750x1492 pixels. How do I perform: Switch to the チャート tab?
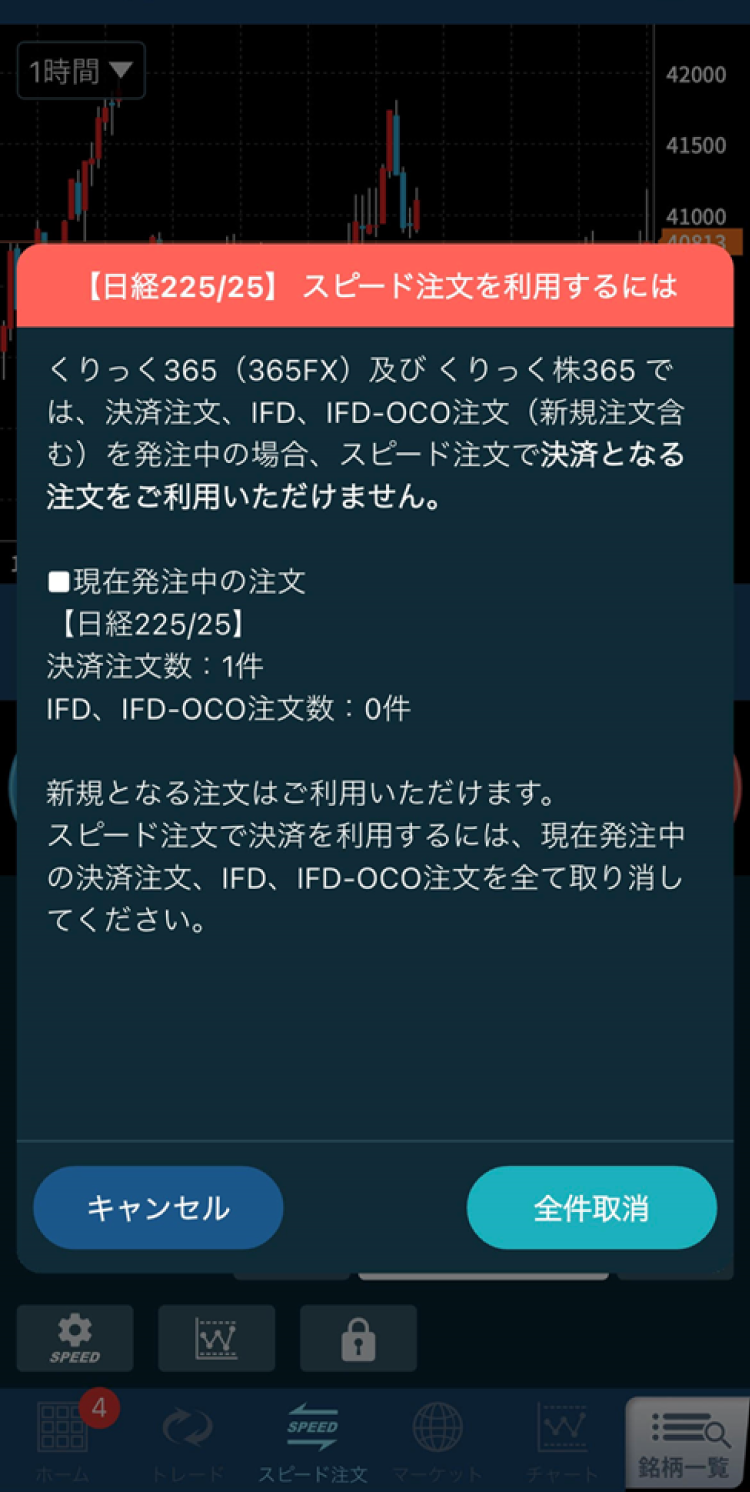point(562,1440)
